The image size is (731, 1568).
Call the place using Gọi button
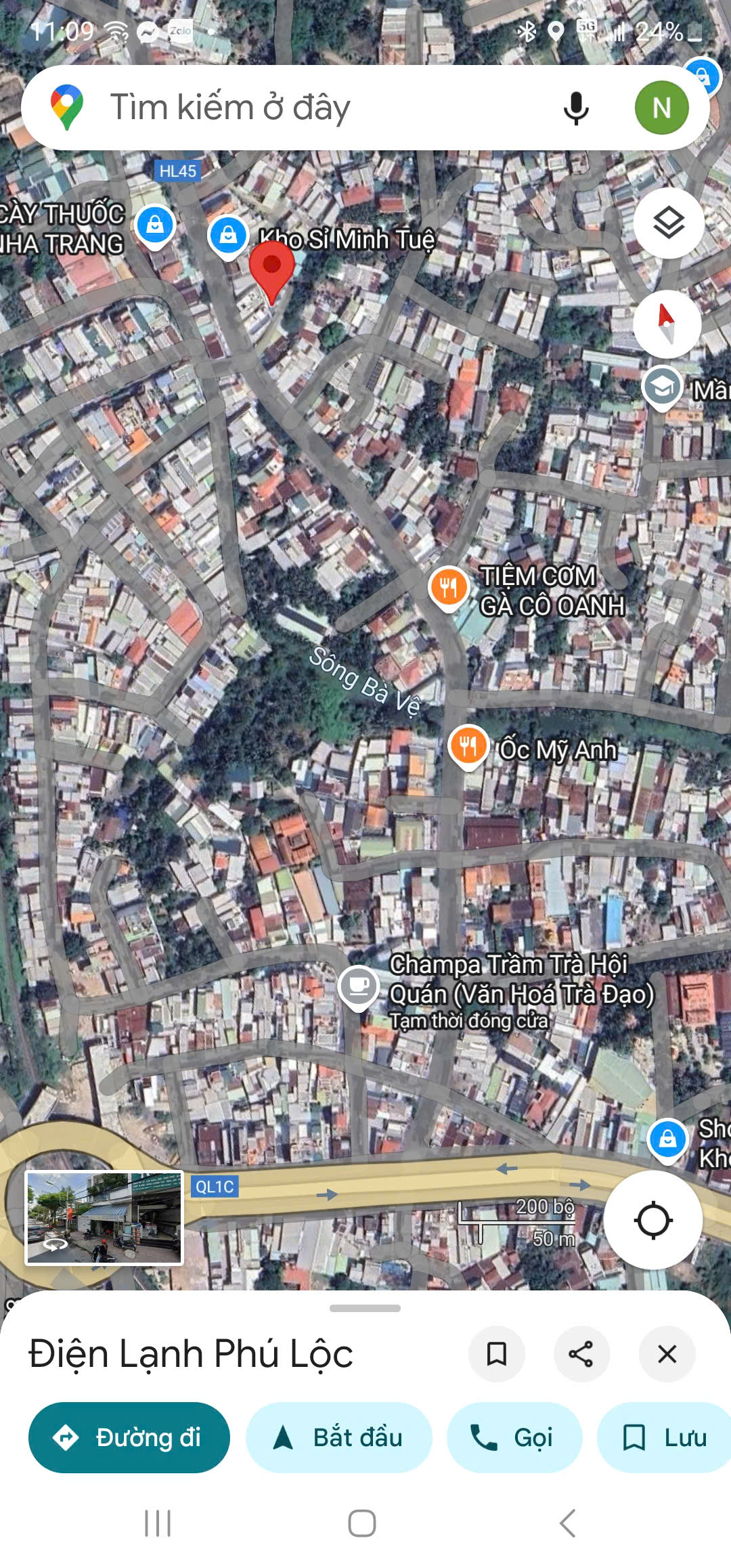514,1437
